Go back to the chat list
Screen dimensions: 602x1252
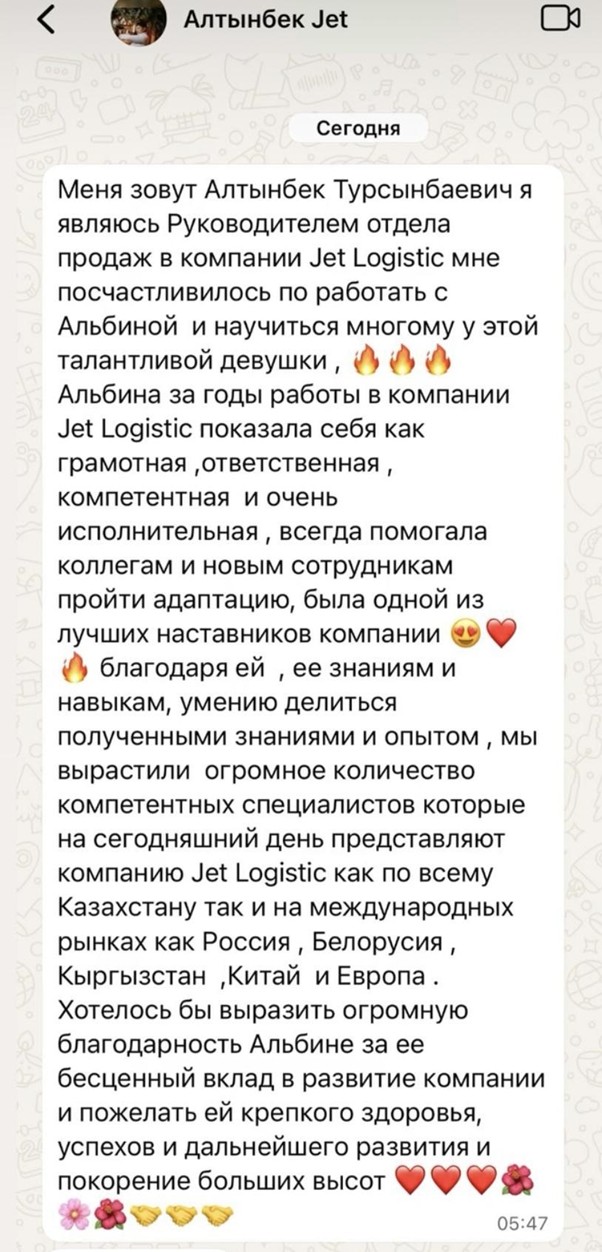click(x=47, y=19)
